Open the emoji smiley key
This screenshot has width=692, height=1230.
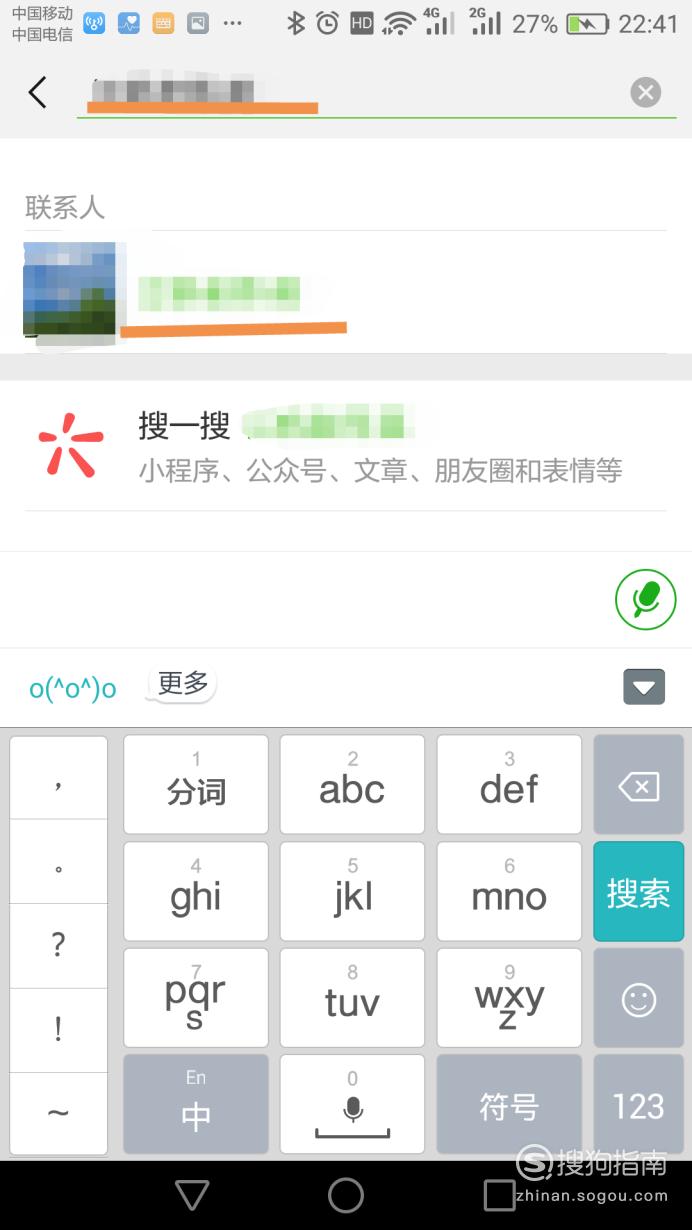tap(638, 998)
